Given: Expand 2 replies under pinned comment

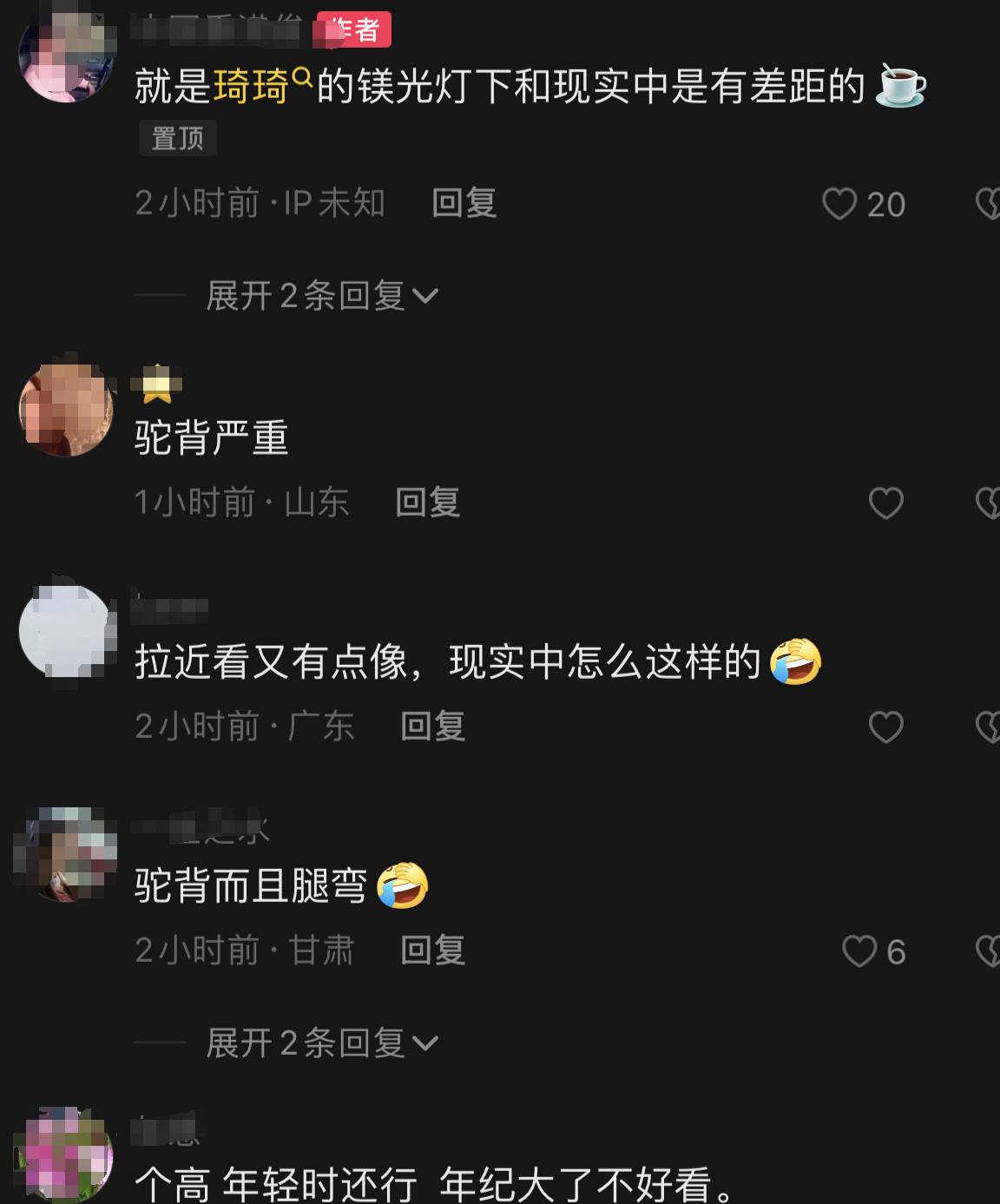Looking at the screenshot, I should click(321, 296).
